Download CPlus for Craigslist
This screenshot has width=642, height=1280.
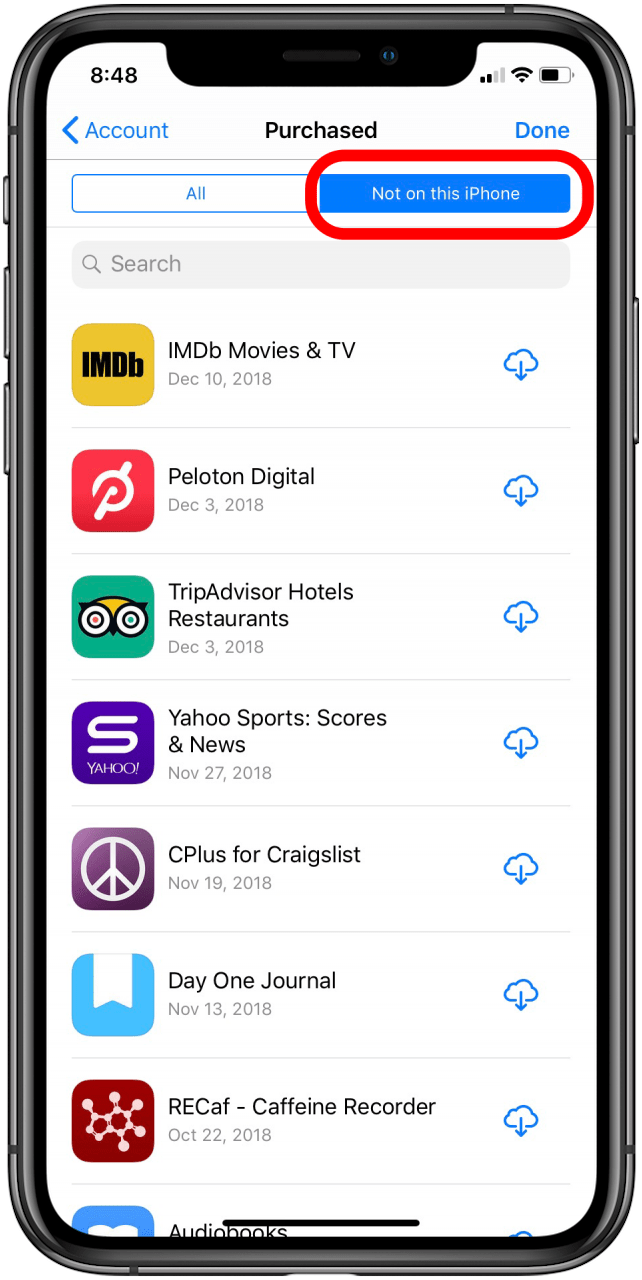[520, 869]
